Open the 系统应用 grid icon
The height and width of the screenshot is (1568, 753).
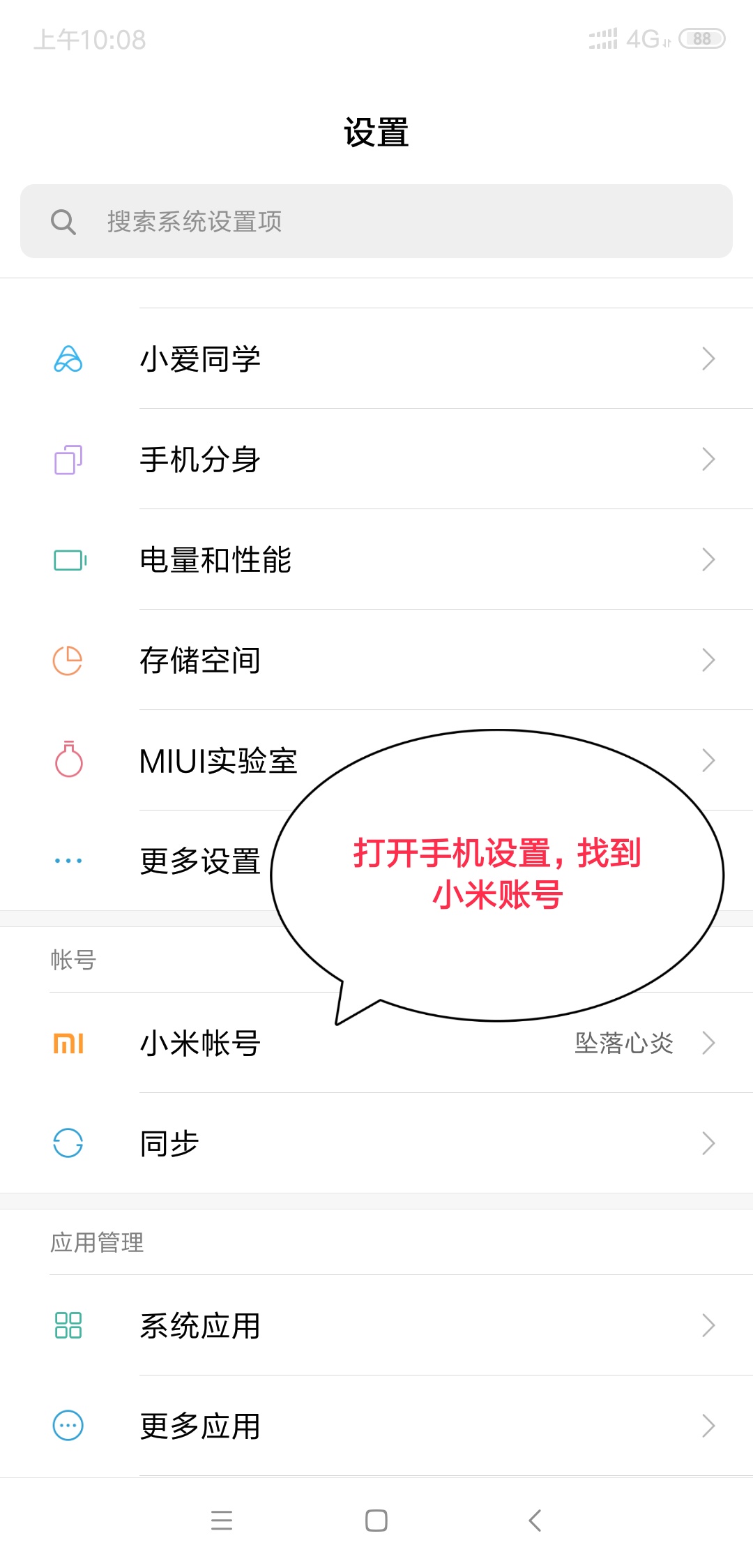(66, 1325)
